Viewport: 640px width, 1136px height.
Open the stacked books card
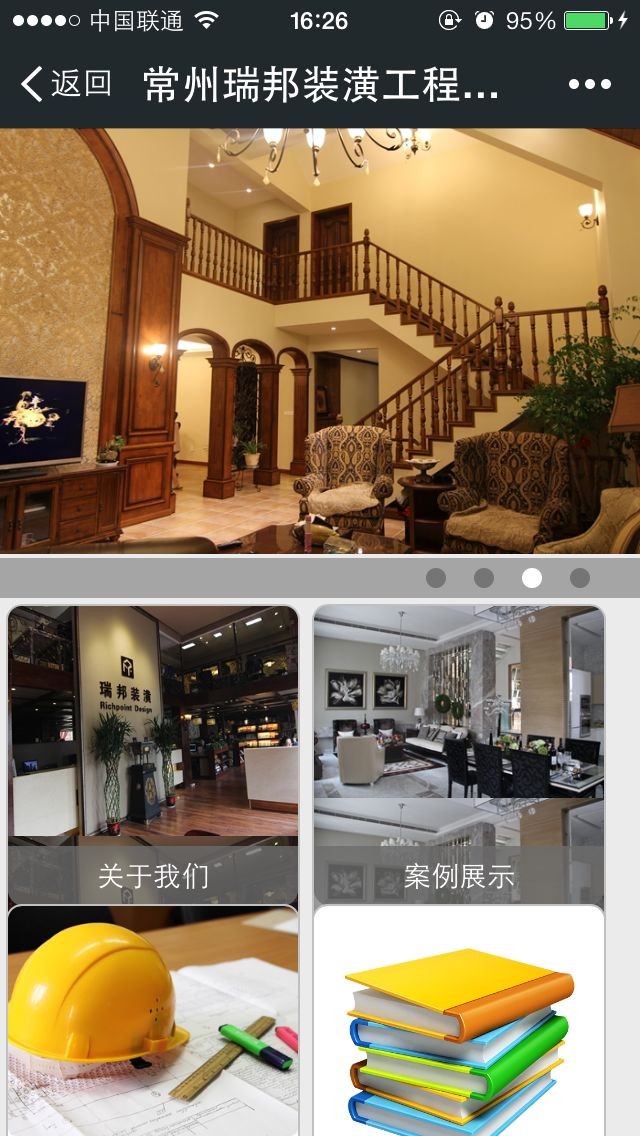pyautogui.click(x=459, y=1020)
